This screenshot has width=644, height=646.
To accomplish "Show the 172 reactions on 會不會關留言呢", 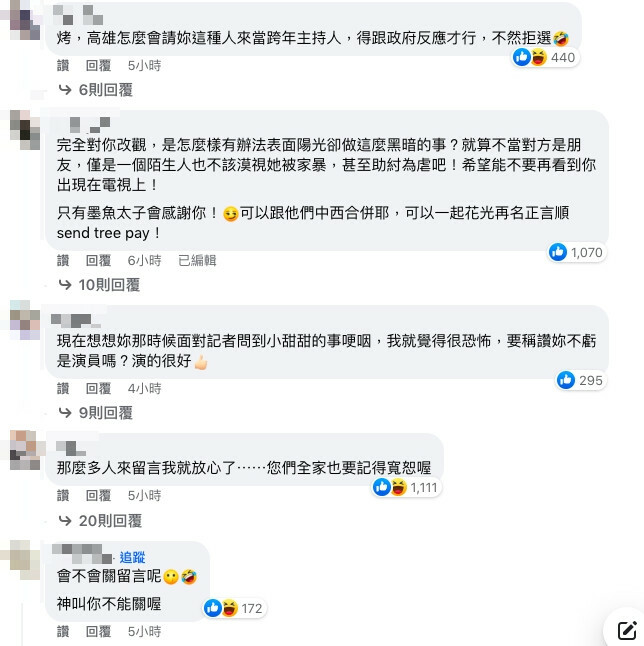I will (x=236, y=608).
